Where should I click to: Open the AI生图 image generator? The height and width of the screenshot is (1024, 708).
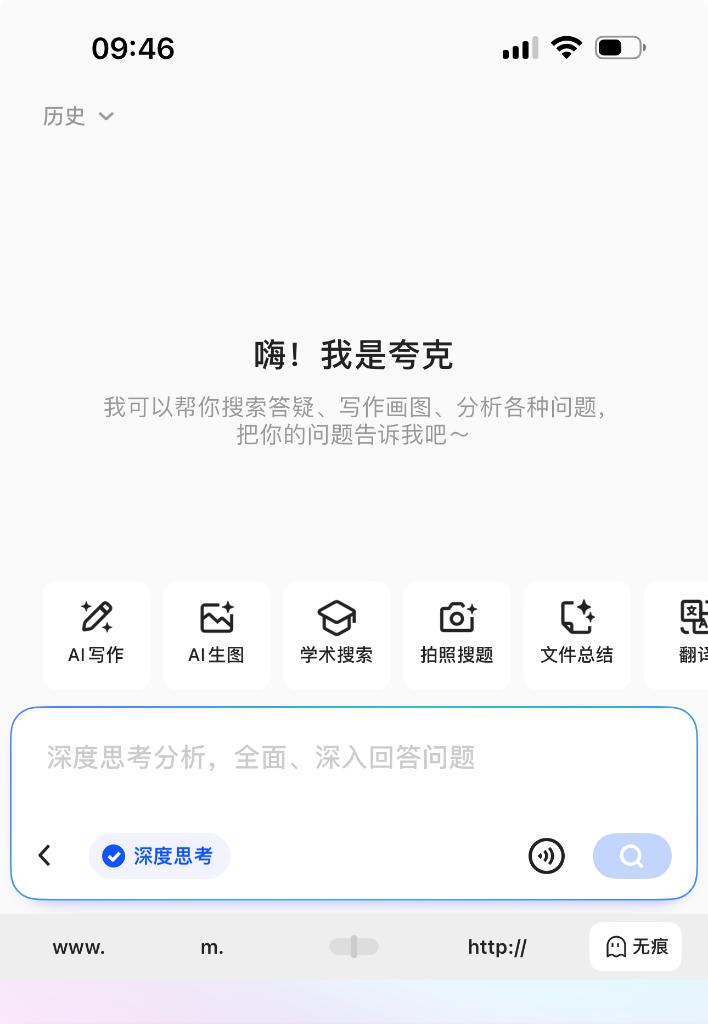(x=216, y=635)
